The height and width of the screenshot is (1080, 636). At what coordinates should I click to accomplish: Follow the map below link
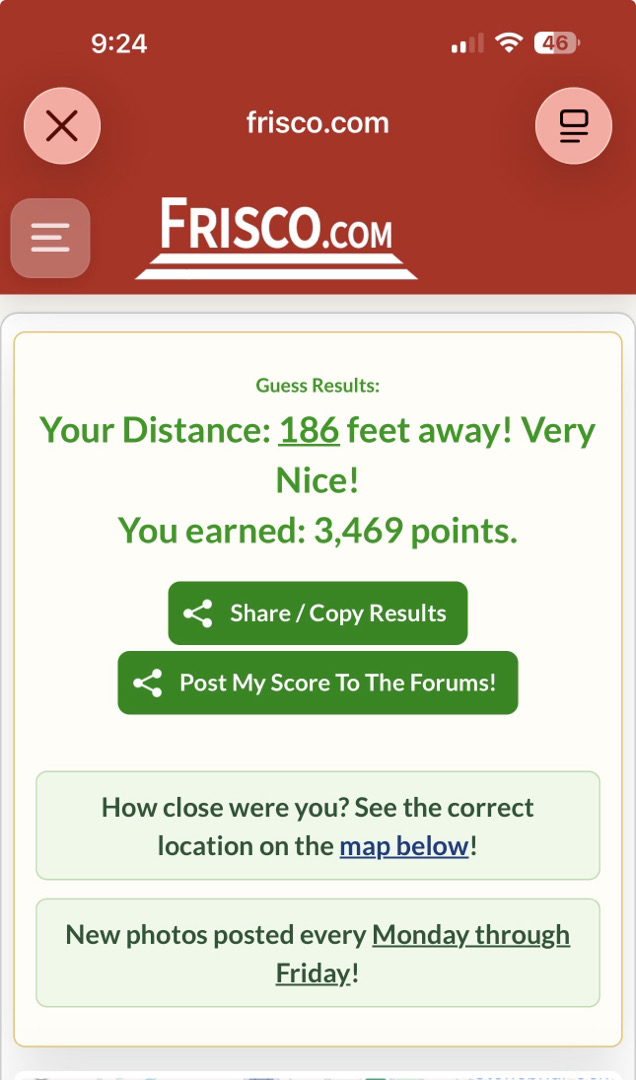pos(404,846)
